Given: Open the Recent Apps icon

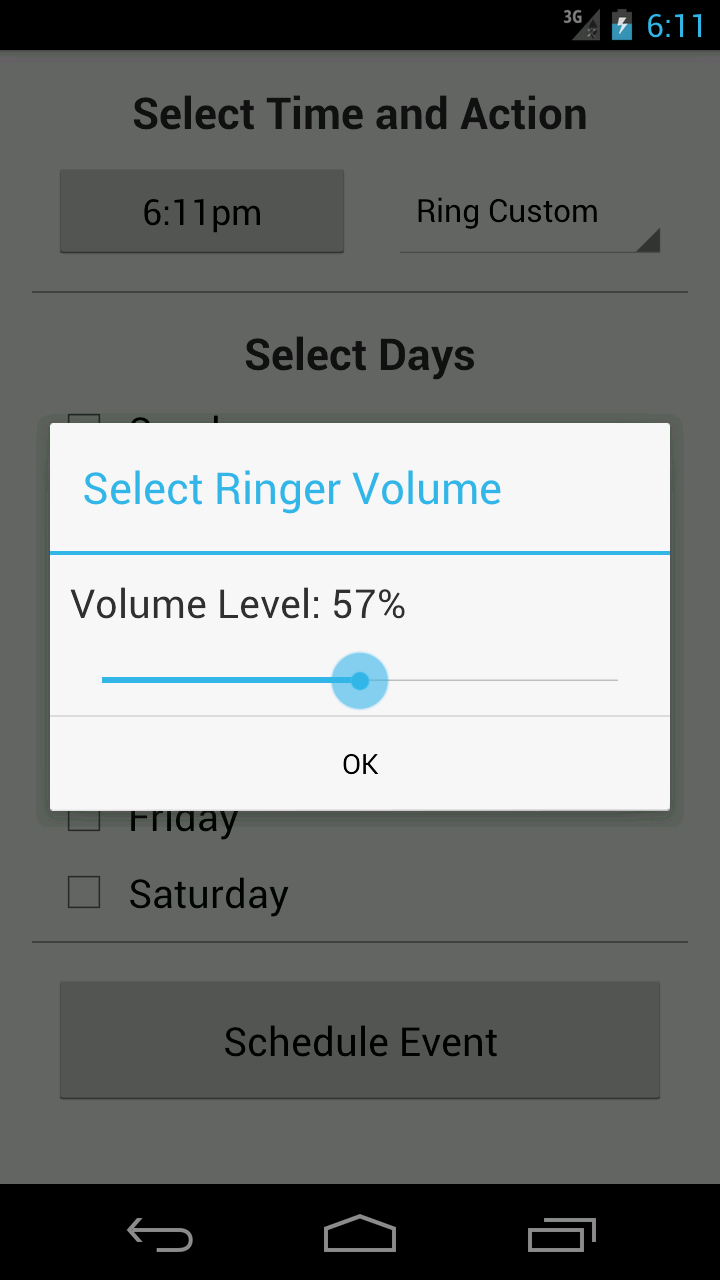Looking at the screenshot, I should [562, 1235].
